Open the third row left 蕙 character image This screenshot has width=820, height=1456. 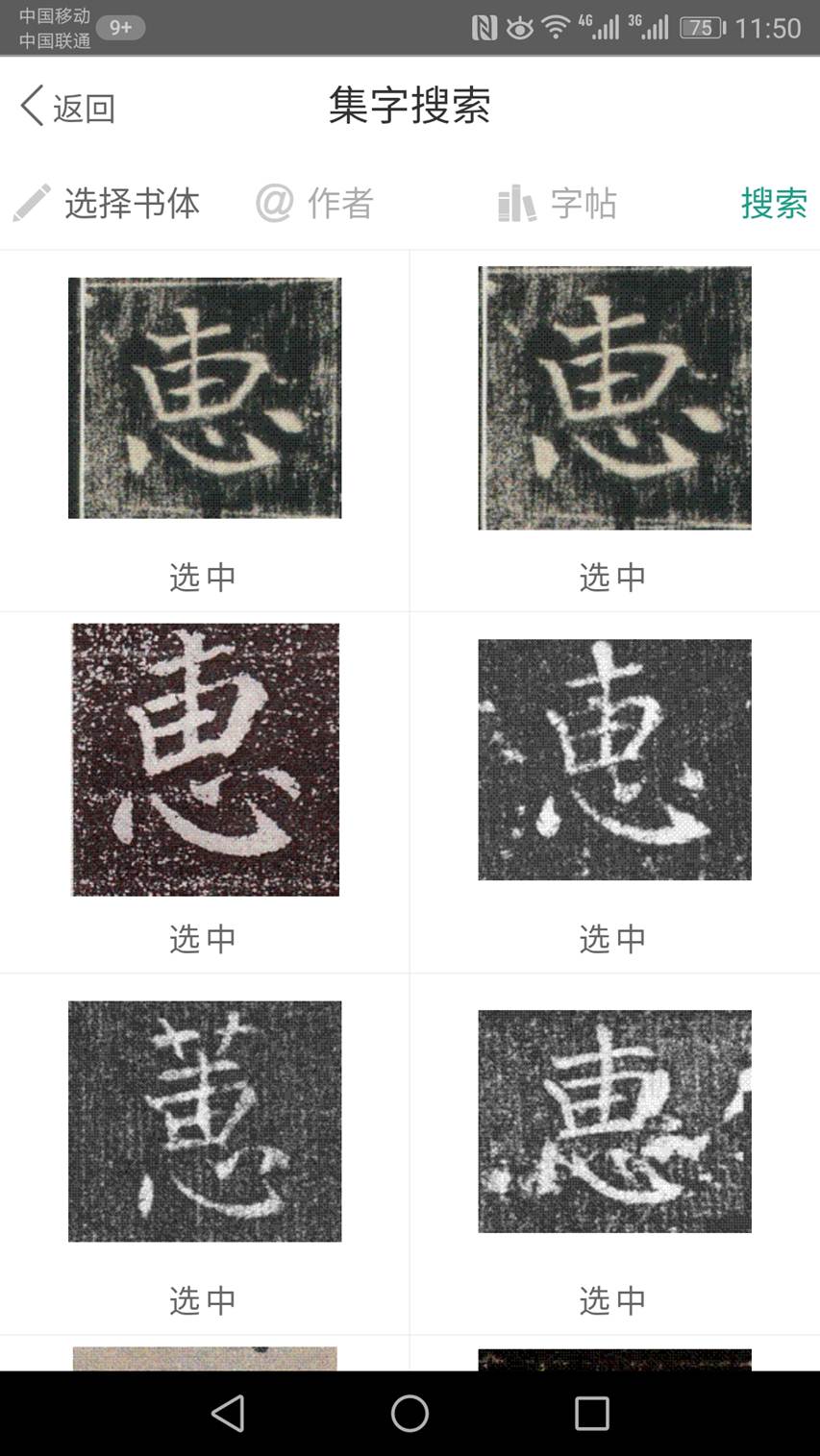pyautogui.click(x=205, y=1121)
